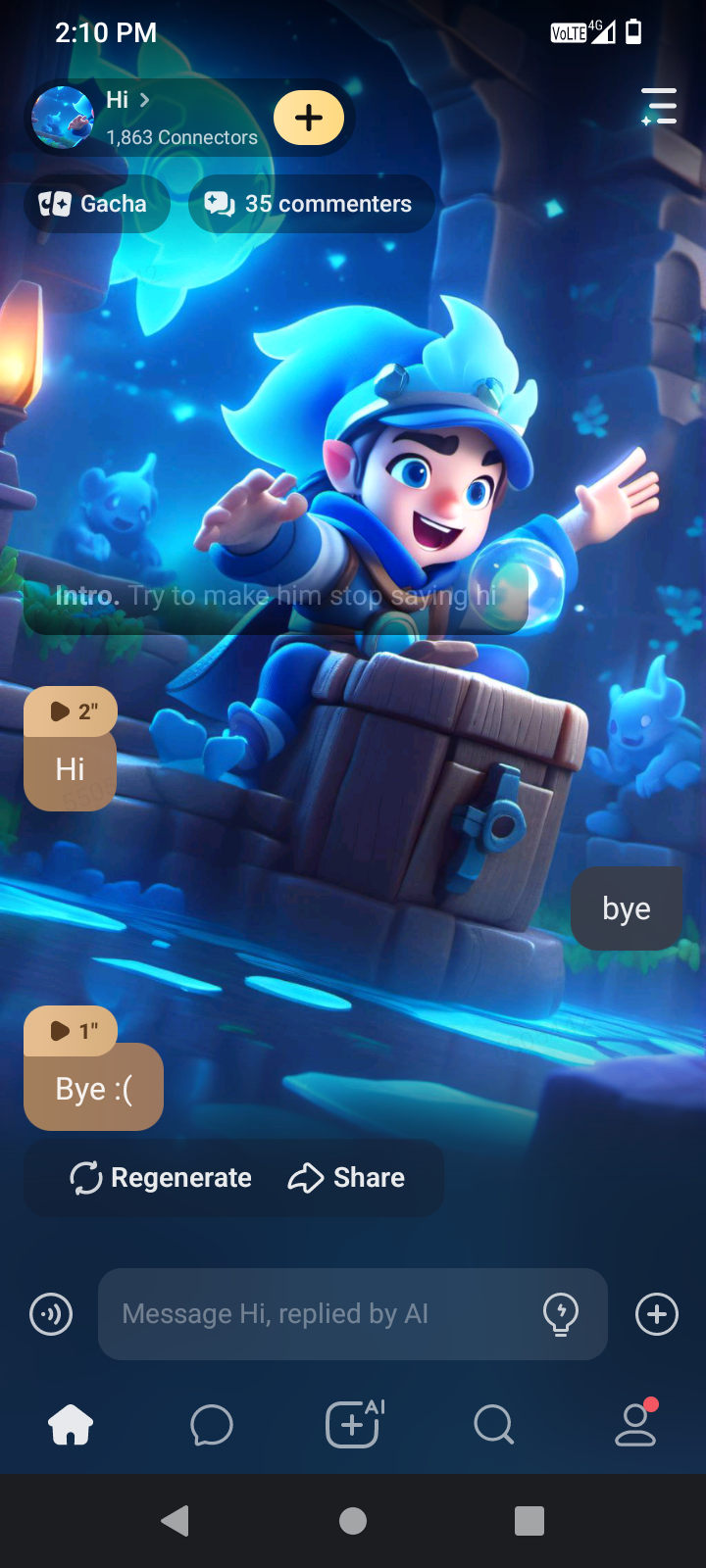The image size is (706, 1568).
Task: Open the top-right menu icon
Action: pyautogui.click(x=659, y=107)
